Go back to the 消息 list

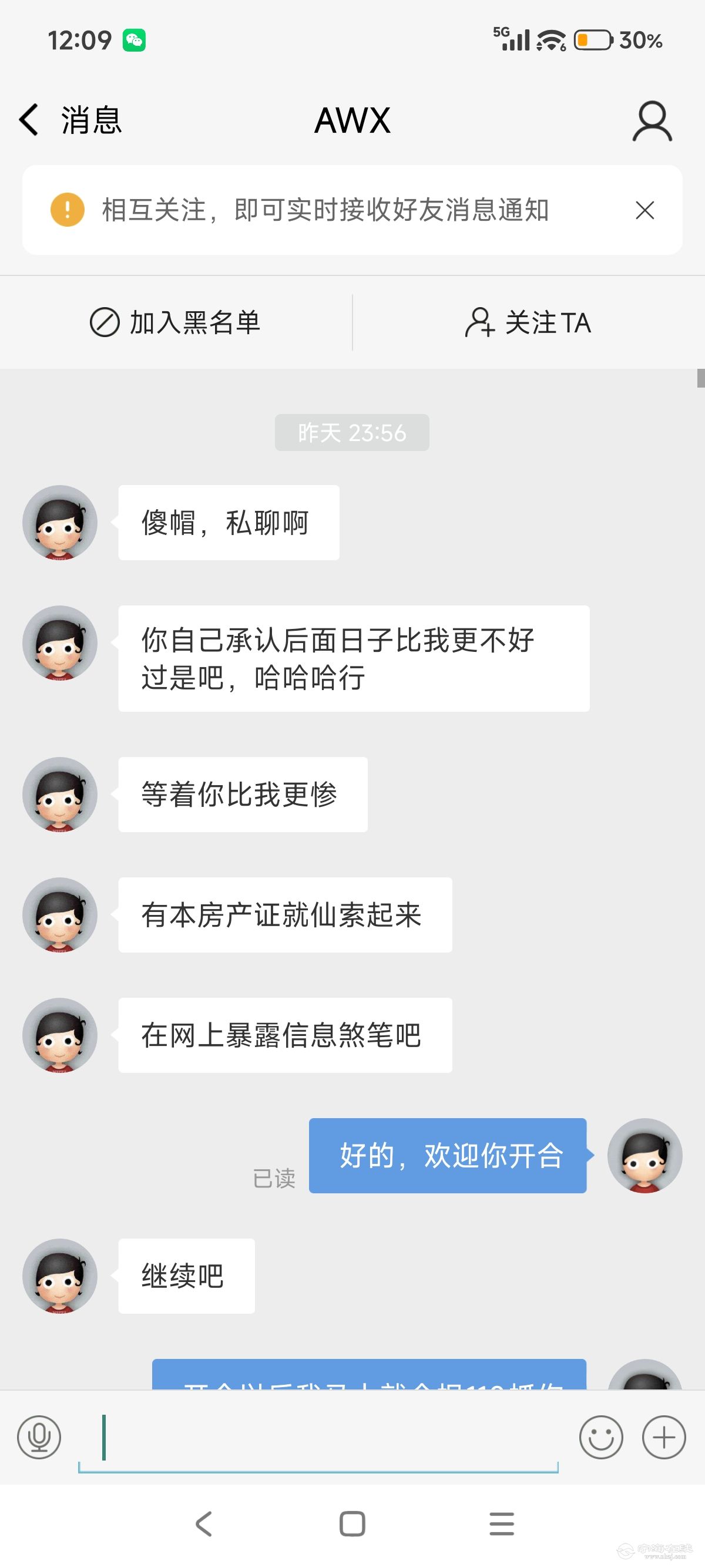click(70, 120)
